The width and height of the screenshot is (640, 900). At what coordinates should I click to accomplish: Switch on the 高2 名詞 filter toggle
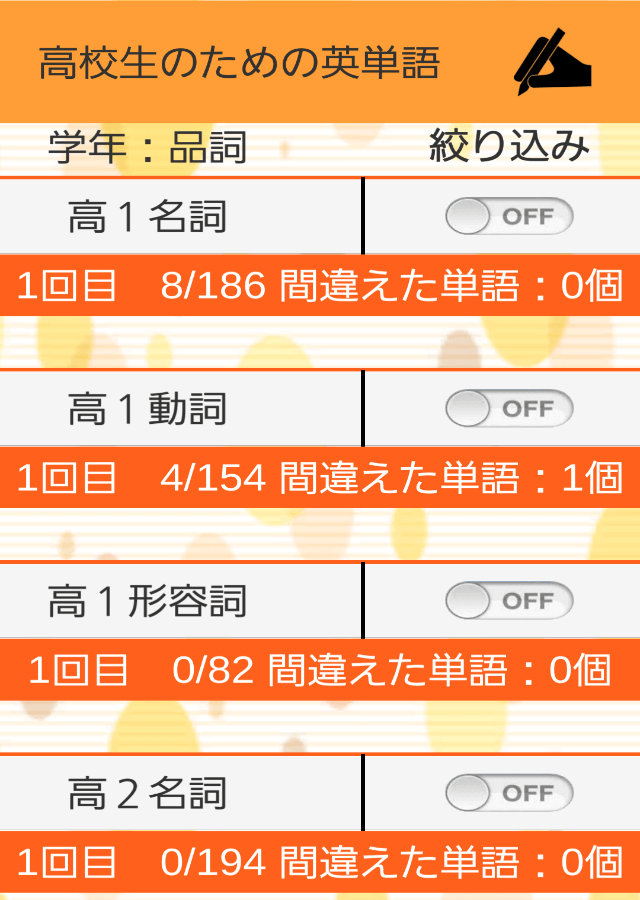tap(509, 794)
